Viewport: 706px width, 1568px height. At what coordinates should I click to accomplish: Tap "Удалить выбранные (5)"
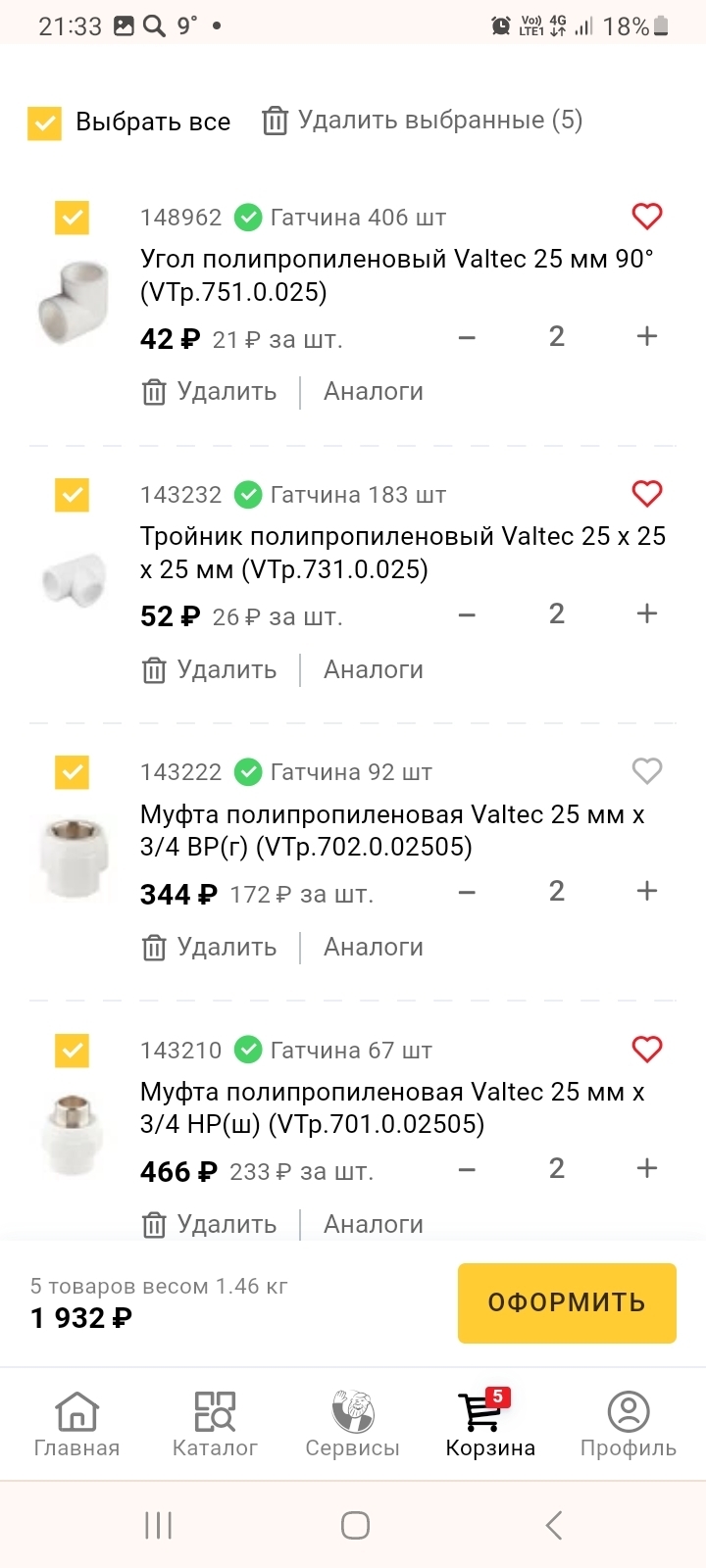pyautogui.click(x=422, y=121)
